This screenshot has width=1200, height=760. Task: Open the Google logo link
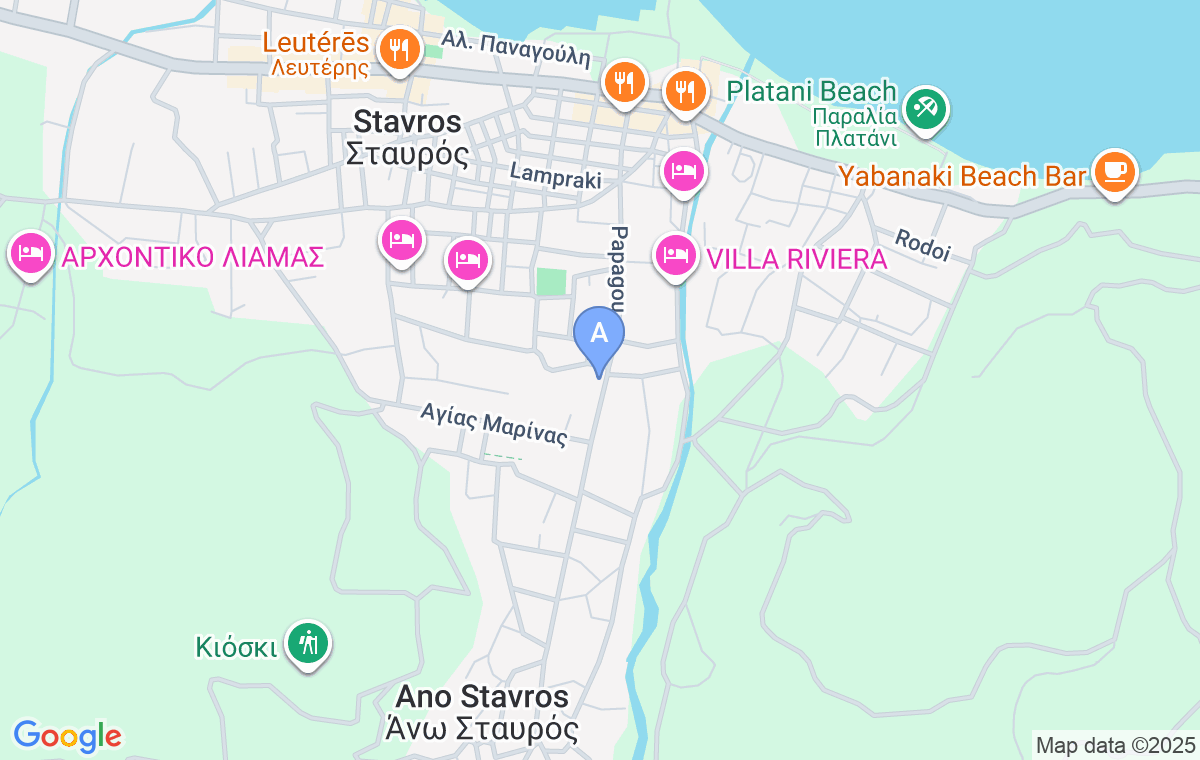point(67,736)
